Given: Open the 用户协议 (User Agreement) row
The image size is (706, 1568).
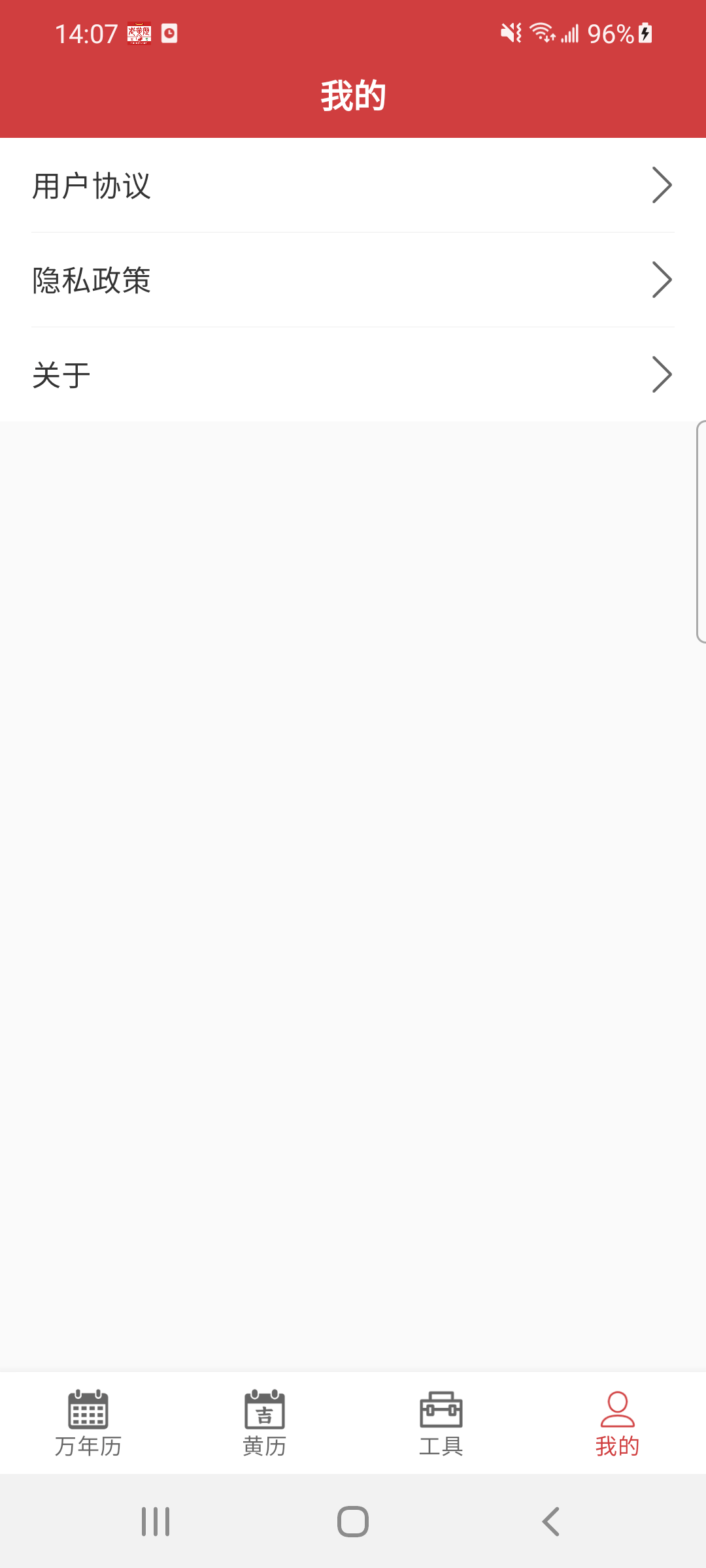Looking at the screenshot, I should [353, 186].
